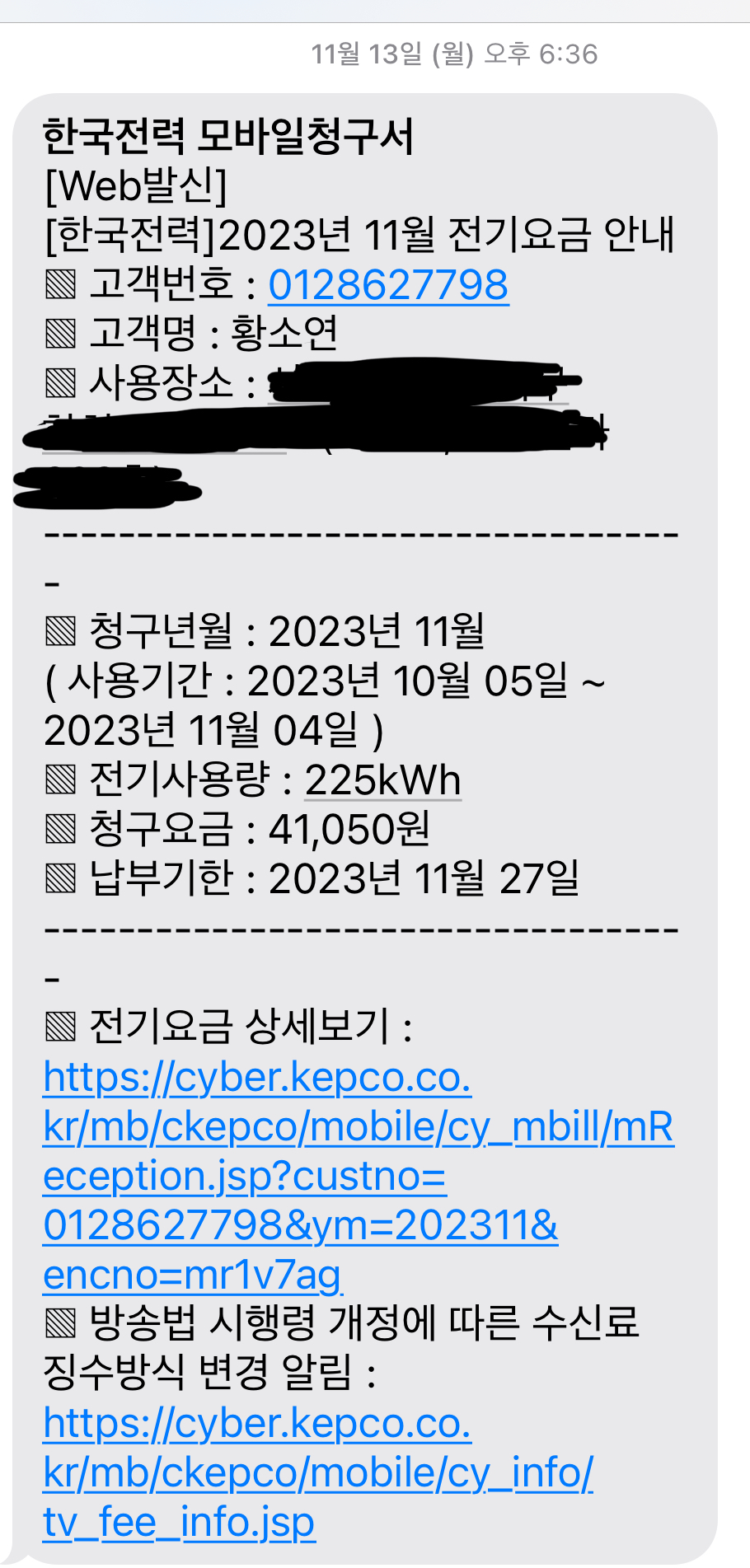Tap the customer number 0128627798 link
This screenshot has width=750, height=1568.
(388, 285)
